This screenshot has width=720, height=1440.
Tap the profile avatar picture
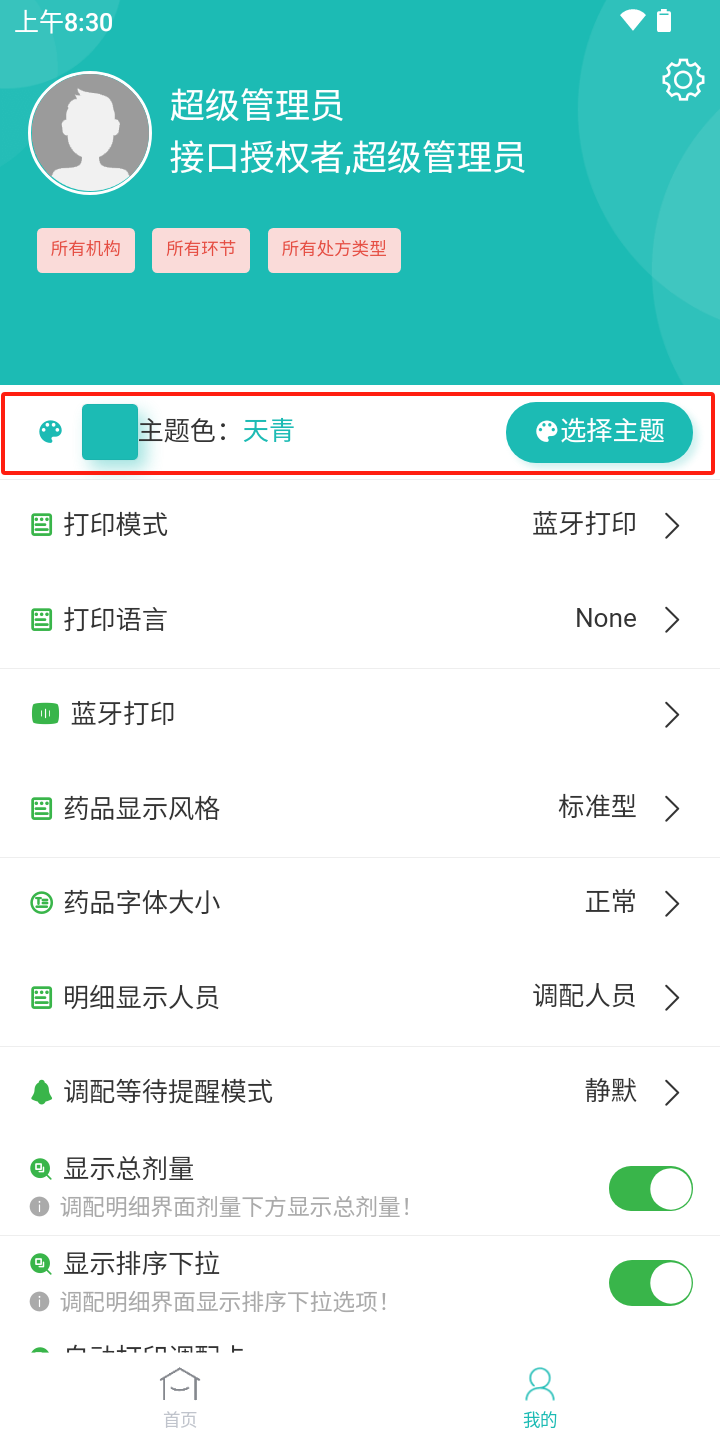click(90, 133)
